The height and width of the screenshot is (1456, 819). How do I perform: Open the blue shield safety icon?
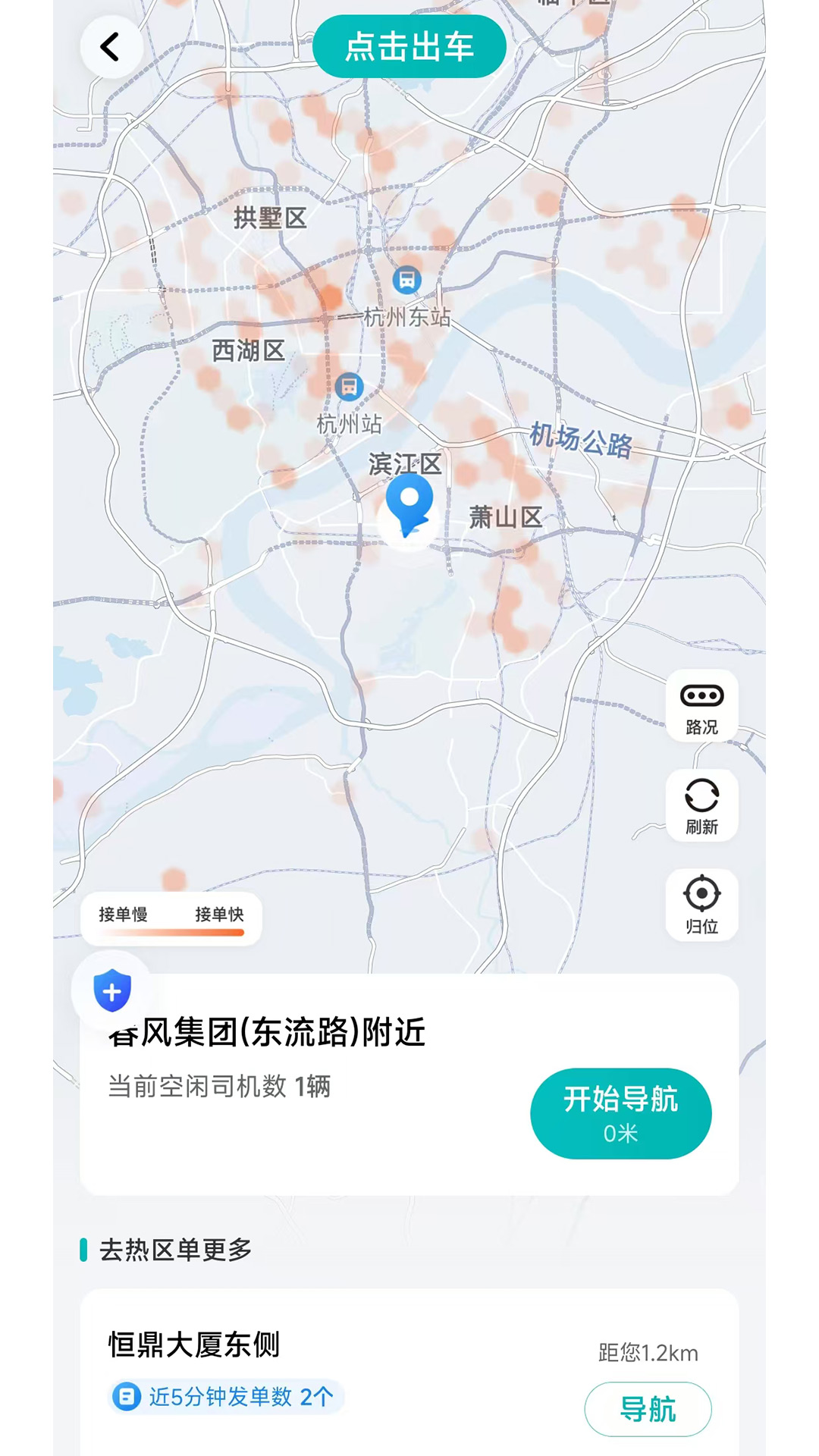[x=111, y=990]
